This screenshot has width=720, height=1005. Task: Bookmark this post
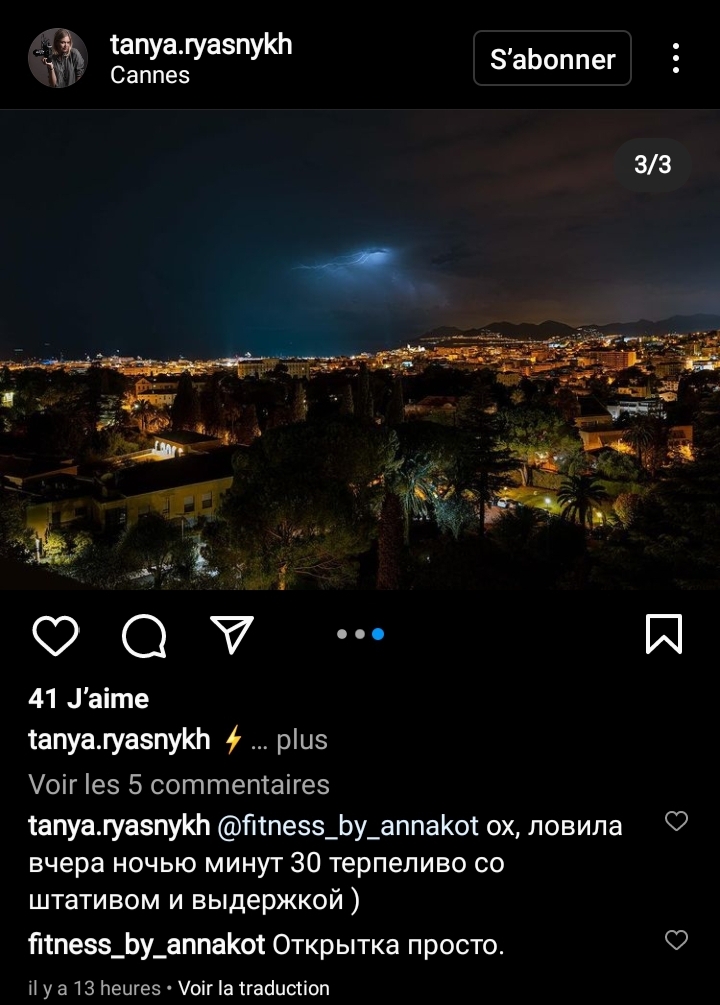point(664,634)
